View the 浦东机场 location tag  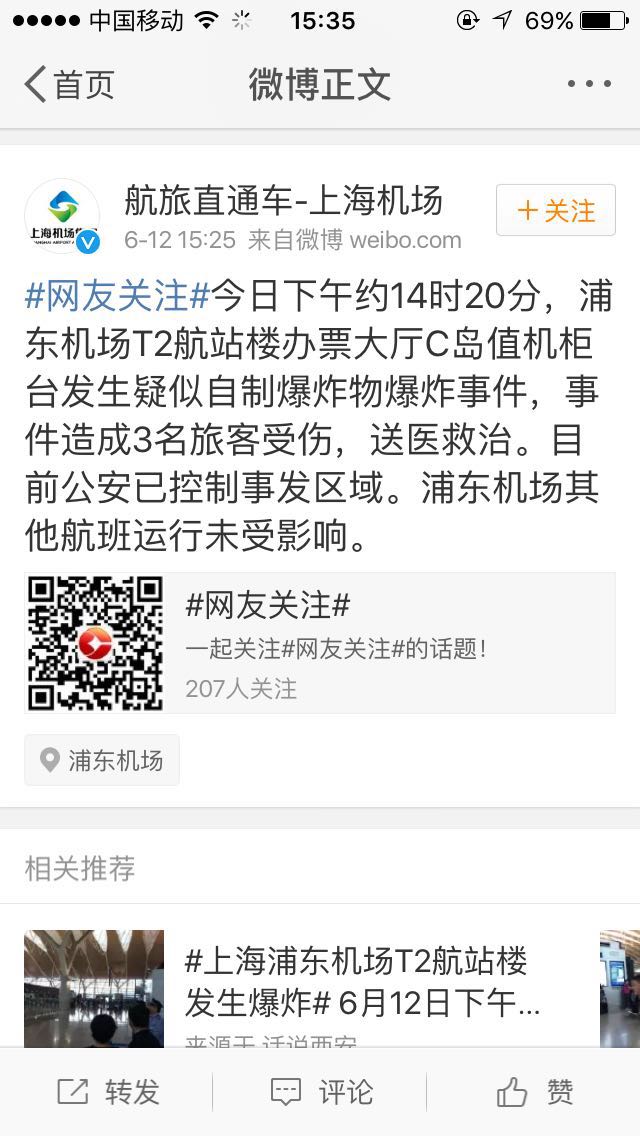(102, 760)
